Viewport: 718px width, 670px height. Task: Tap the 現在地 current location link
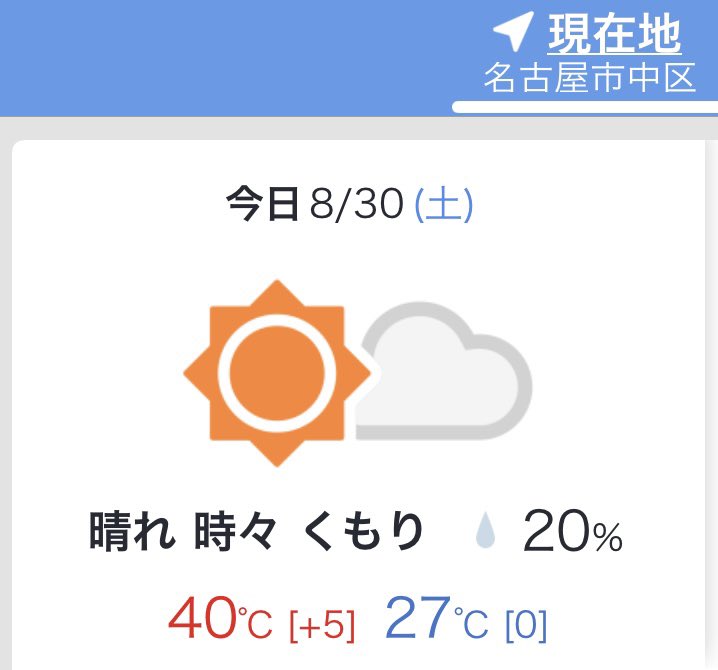pos(613,37)
